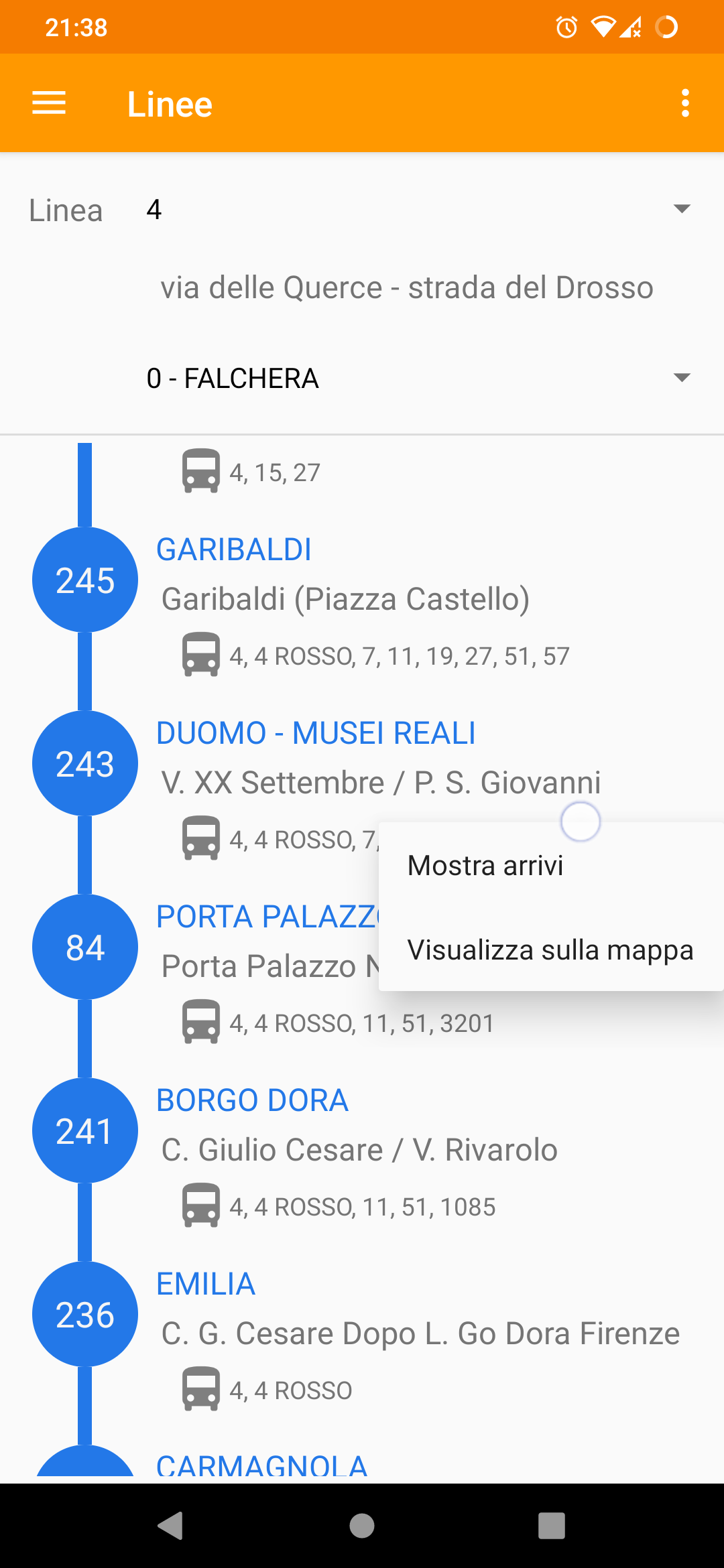This screenshot has height=1568, width=724.
Task: Open the overflow menu in app bar
Action: coord(684,103)
